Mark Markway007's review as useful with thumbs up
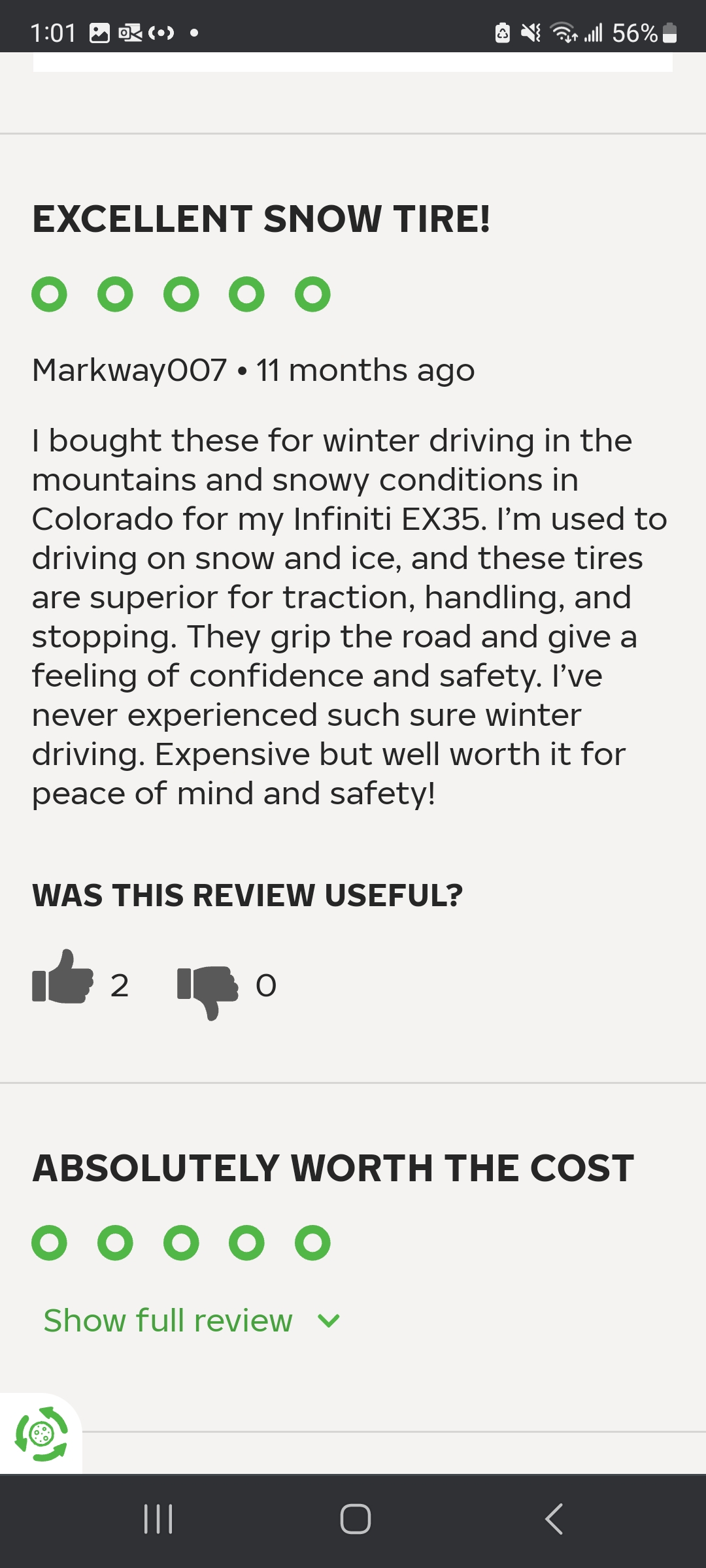Image resolution: width=706 pixels, height=1568 pixels. point(63,978)
